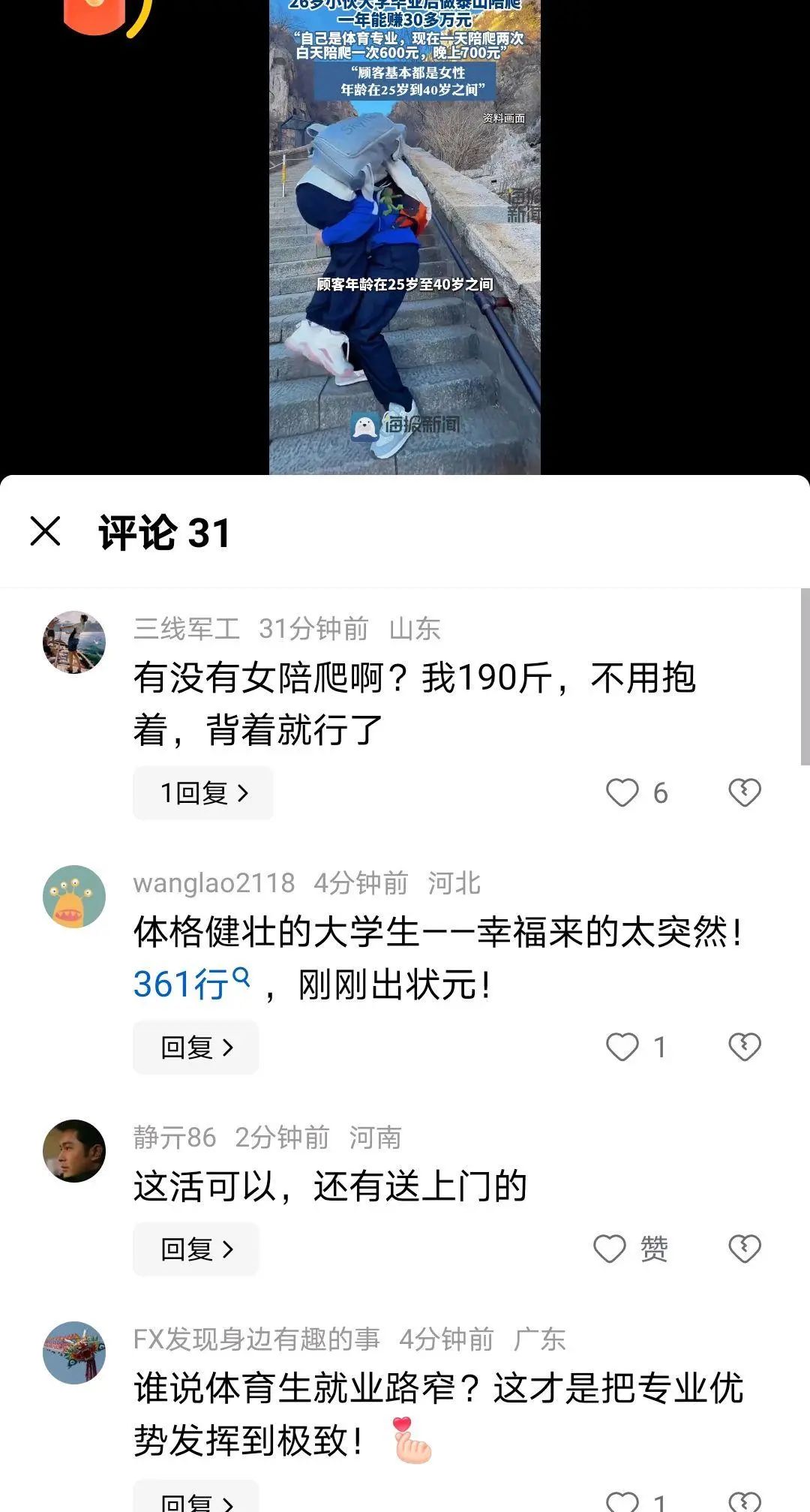Open 静亓86's profile avatar
This screenshot has width=810, height=1512.
74,1151
